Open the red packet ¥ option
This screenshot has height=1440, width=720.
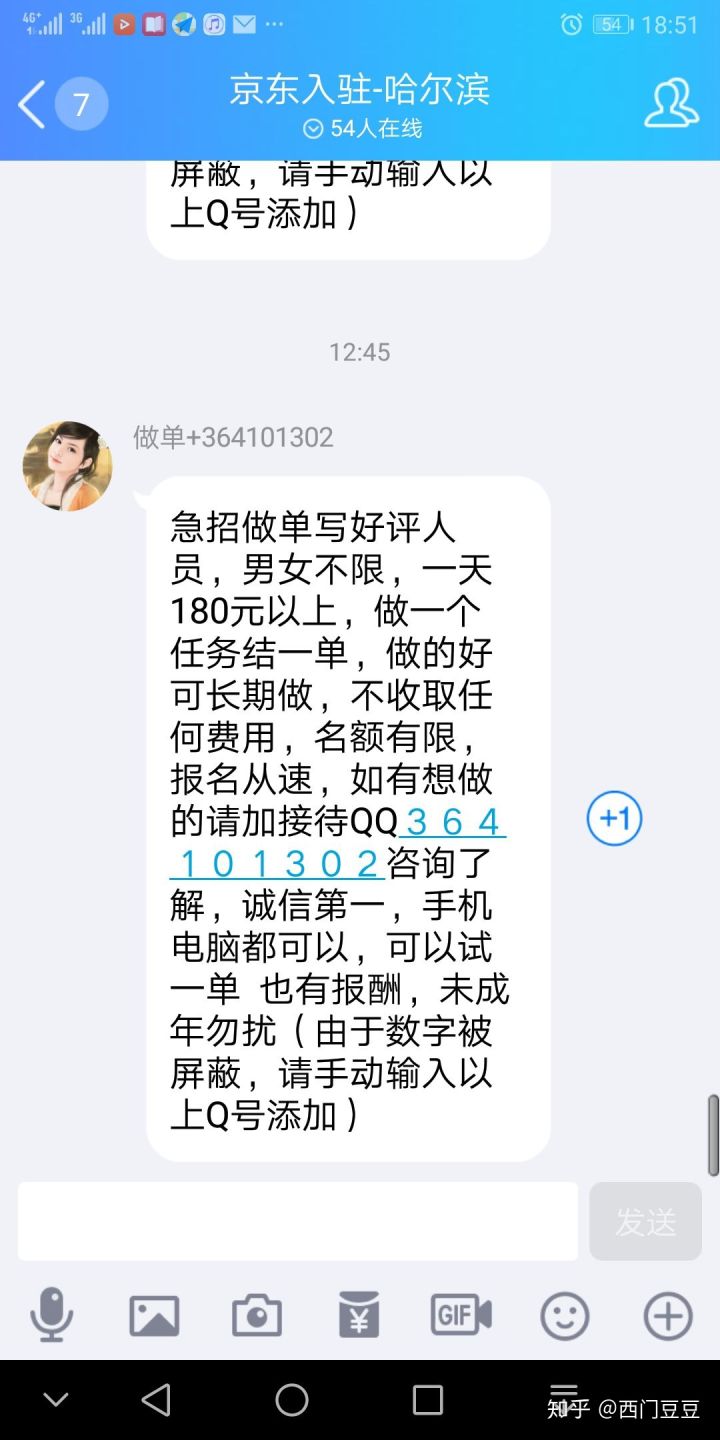tap(359, 1315)
